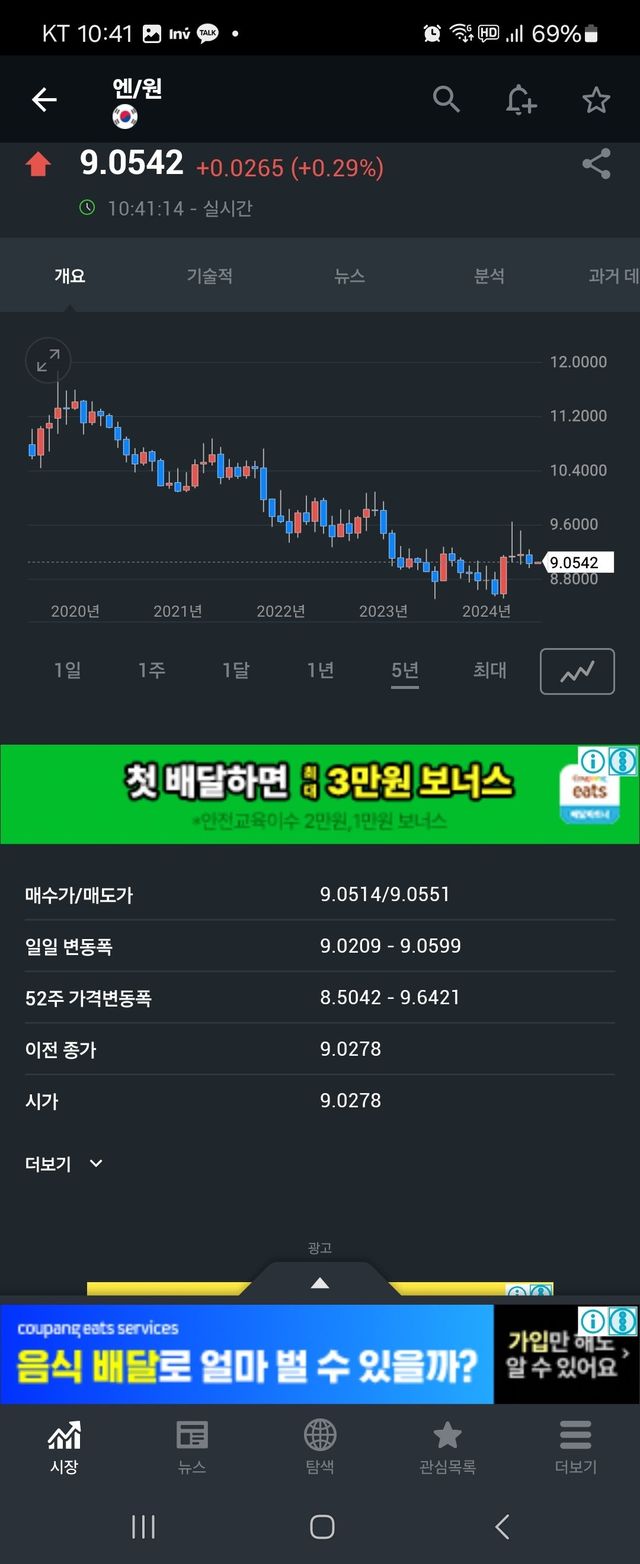Go back using the top arrow
This screenshot has height=1564, width=640.
[44, 100]
